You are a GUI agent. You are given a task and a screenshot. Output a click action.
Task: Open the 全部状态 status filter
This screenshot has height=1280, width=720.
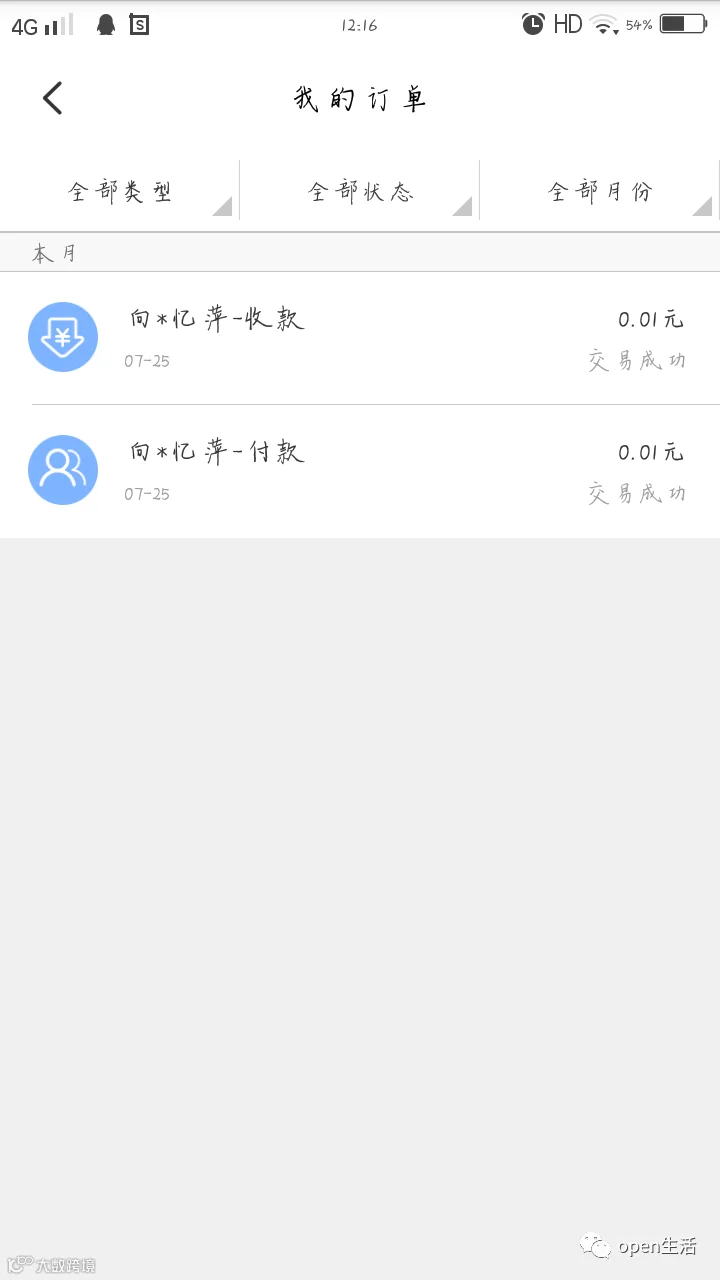click(360, 191)
